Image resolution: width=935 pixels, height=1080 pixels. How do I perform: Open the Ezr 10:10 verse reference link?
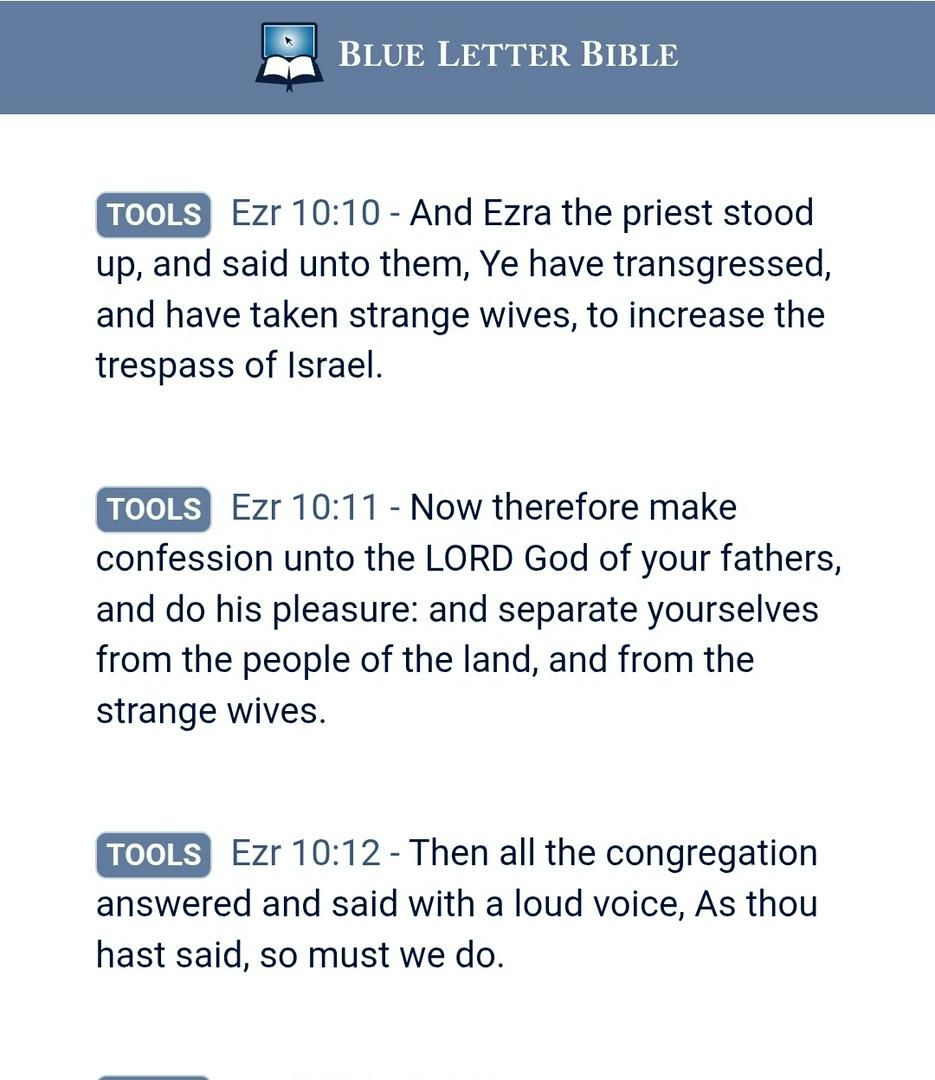tap(305, 213)
